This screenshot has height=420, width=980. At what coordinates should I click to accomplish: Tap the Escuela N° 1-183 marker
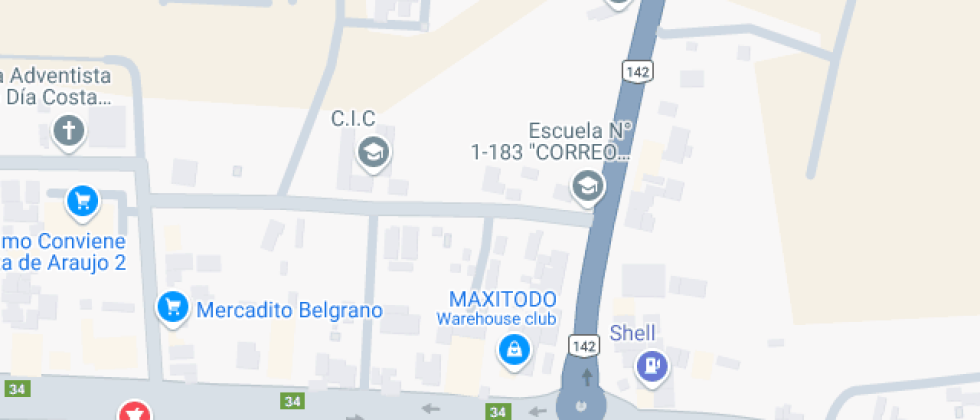coord(587,185)
